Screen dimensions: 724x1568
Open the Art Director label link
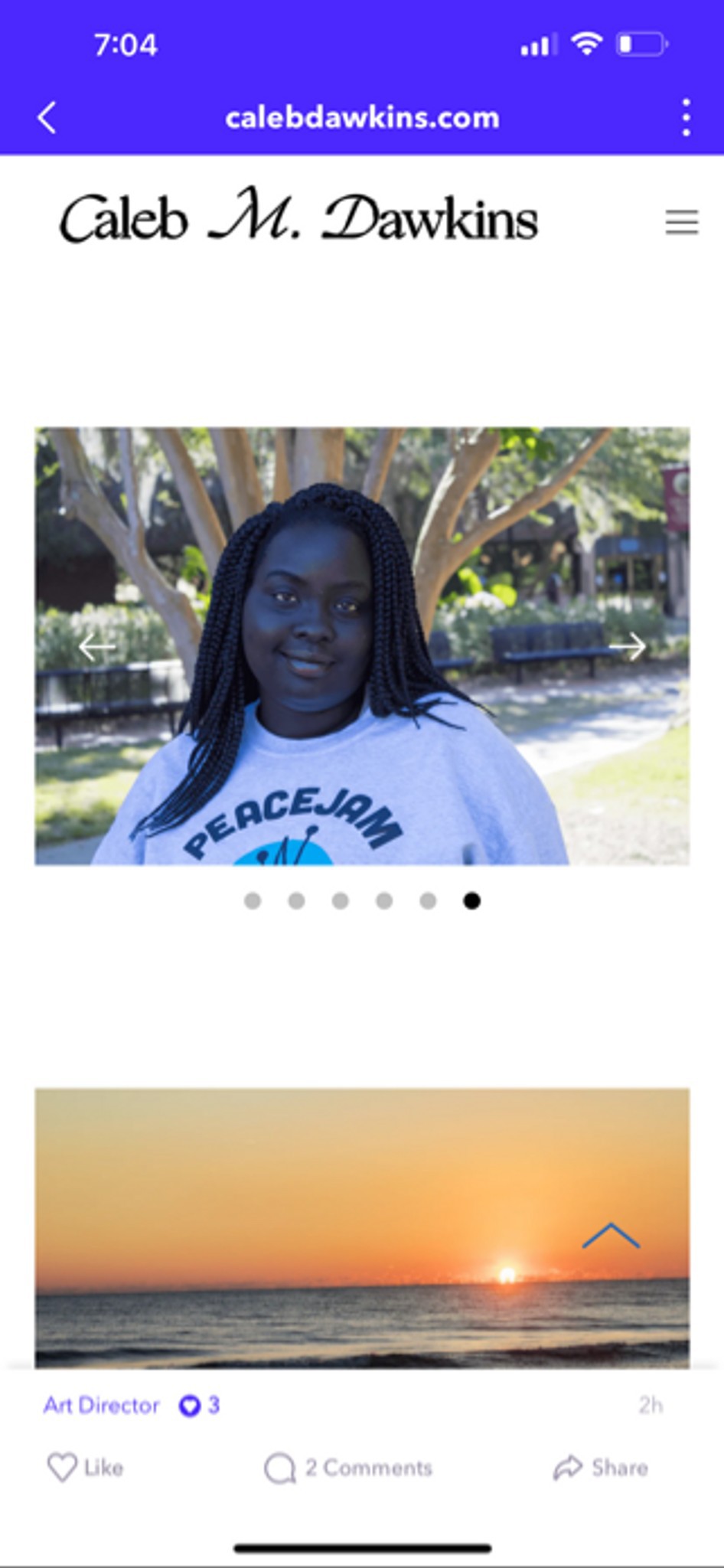pyautogui.click(x=101, y=1405)
